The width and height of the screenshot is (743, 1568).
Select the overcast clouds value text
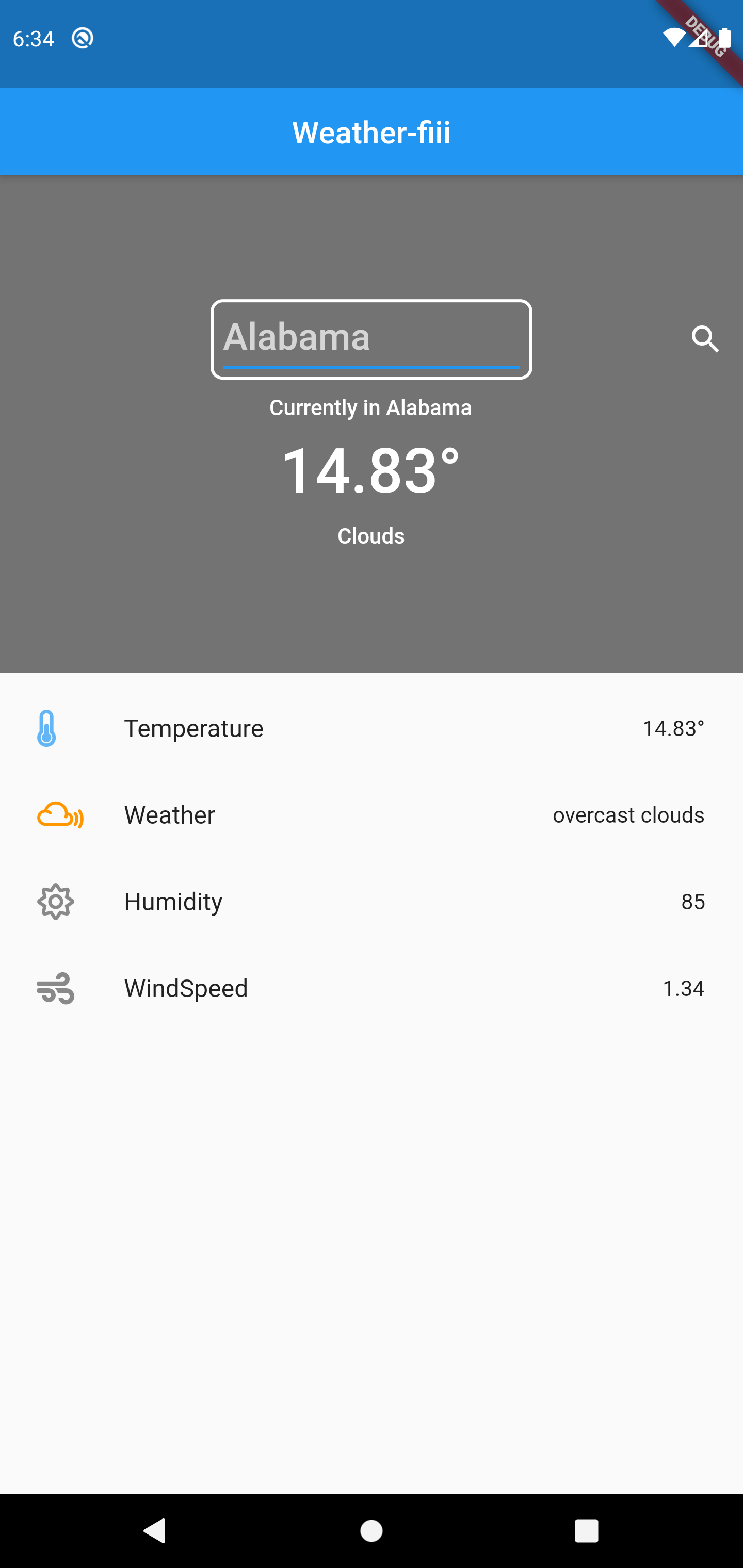628,814
